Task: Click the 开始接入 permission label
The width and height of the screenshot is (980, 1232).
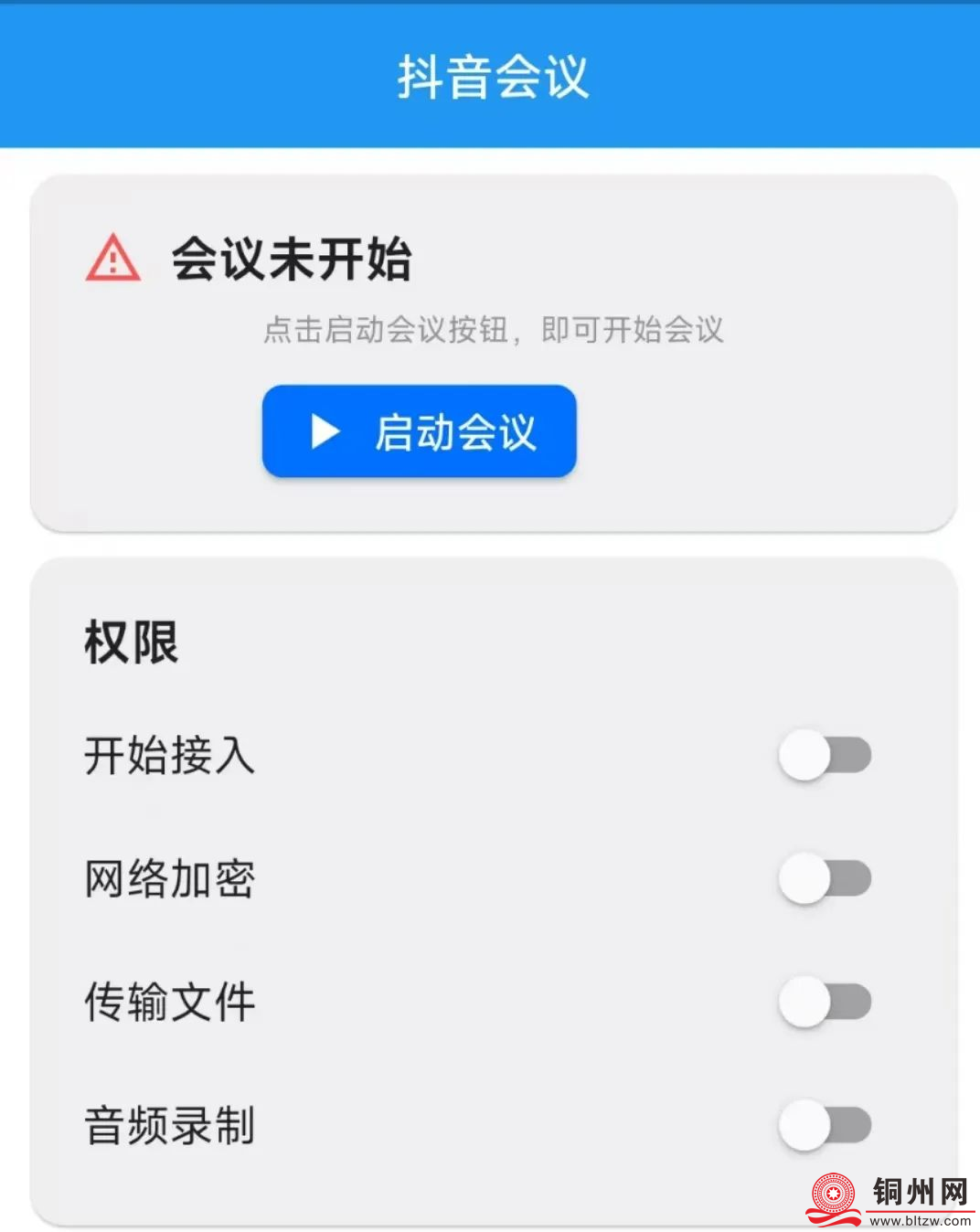Action: tap(169, 756)
